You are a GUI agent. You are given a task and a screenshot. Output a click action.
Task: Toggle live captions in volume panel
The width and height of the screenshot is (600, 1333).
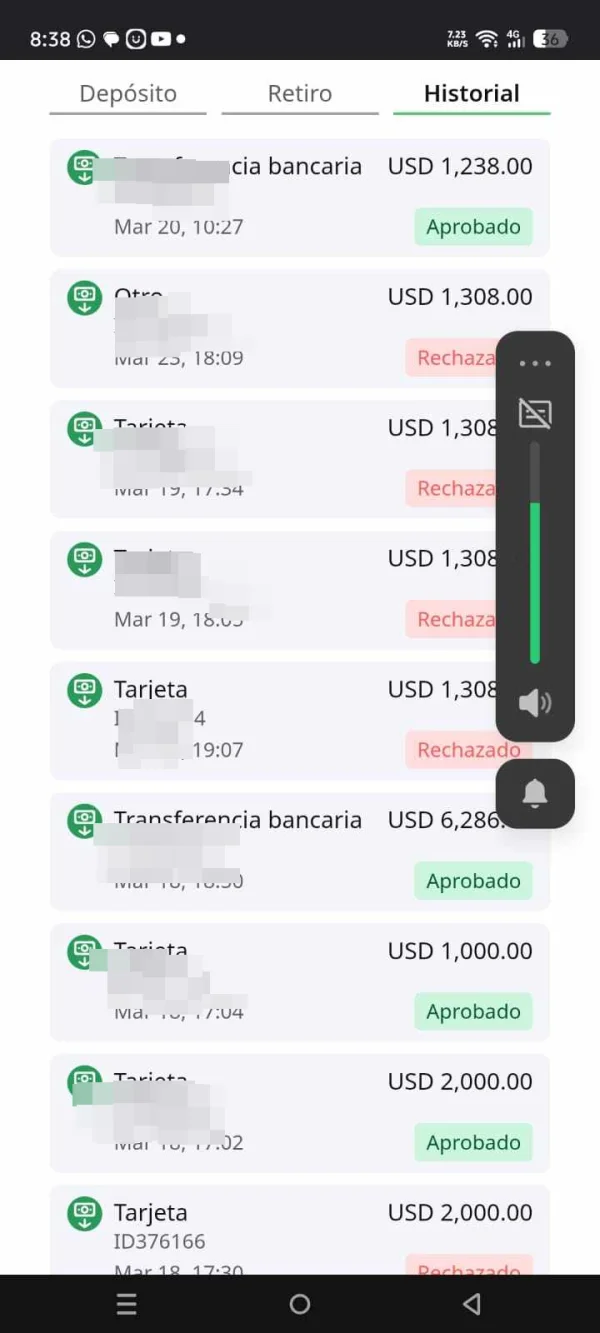point(535,413)
